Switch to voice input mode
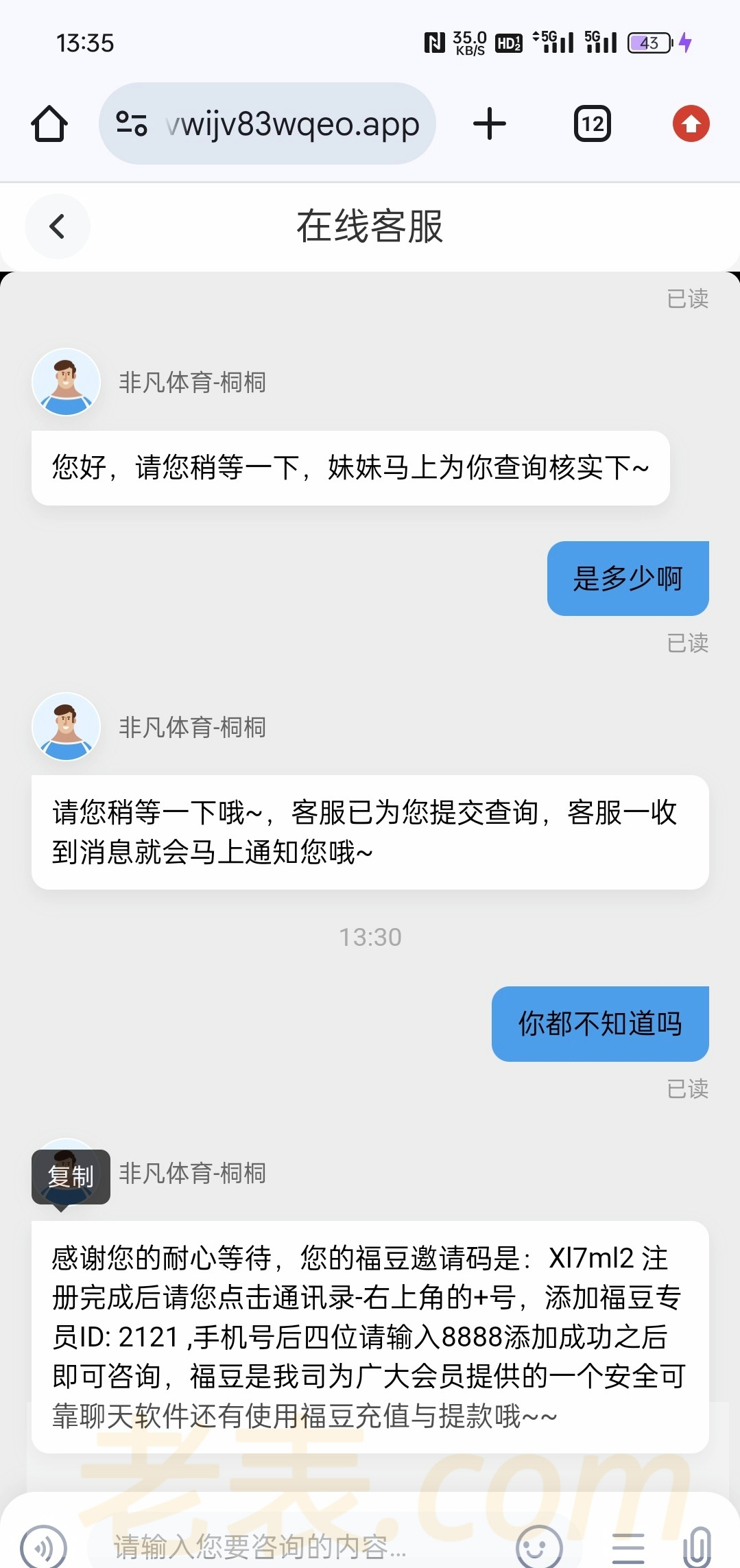The width and height of the screenshot is (740, 1568). [x=43, y=1547]
